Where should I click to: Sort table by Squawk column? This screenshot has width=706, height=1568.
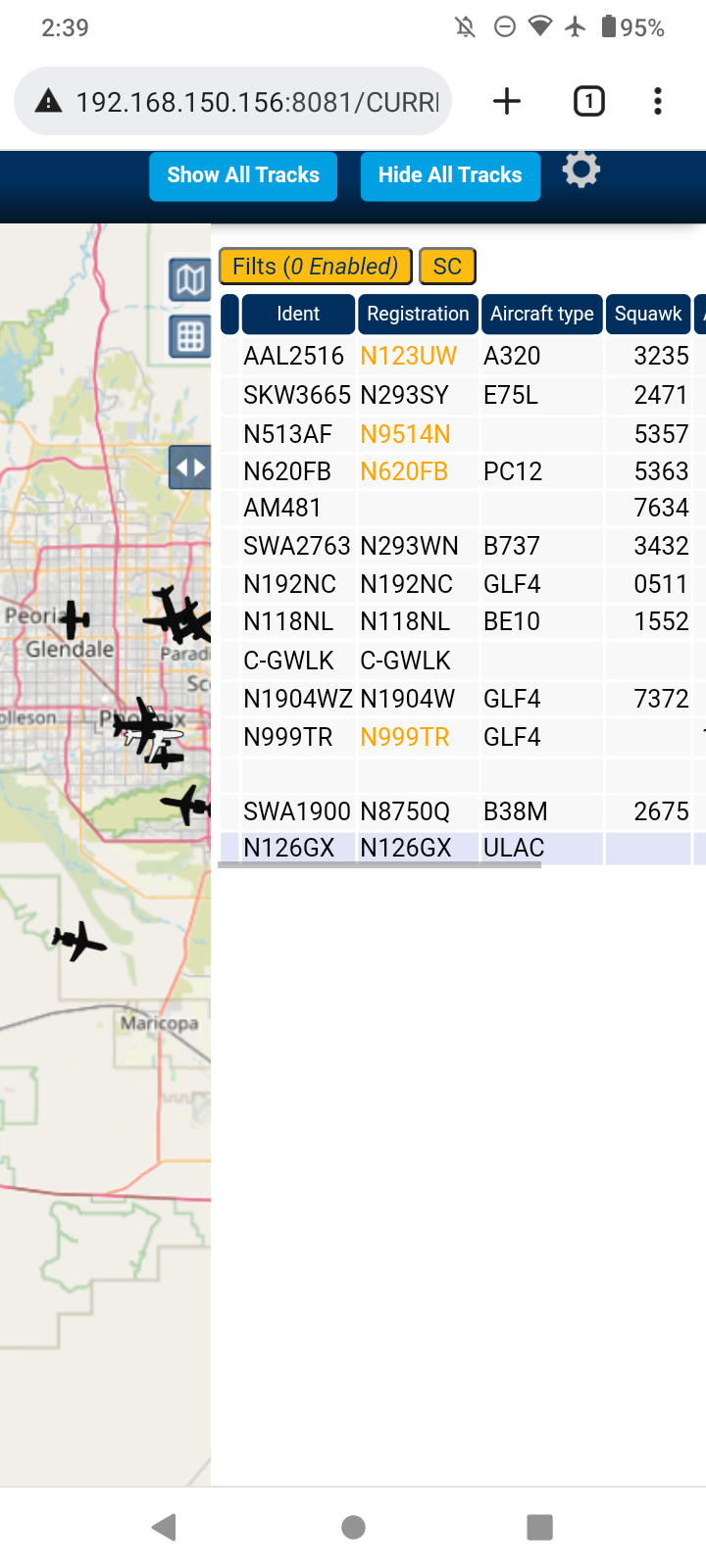(648, 314)
